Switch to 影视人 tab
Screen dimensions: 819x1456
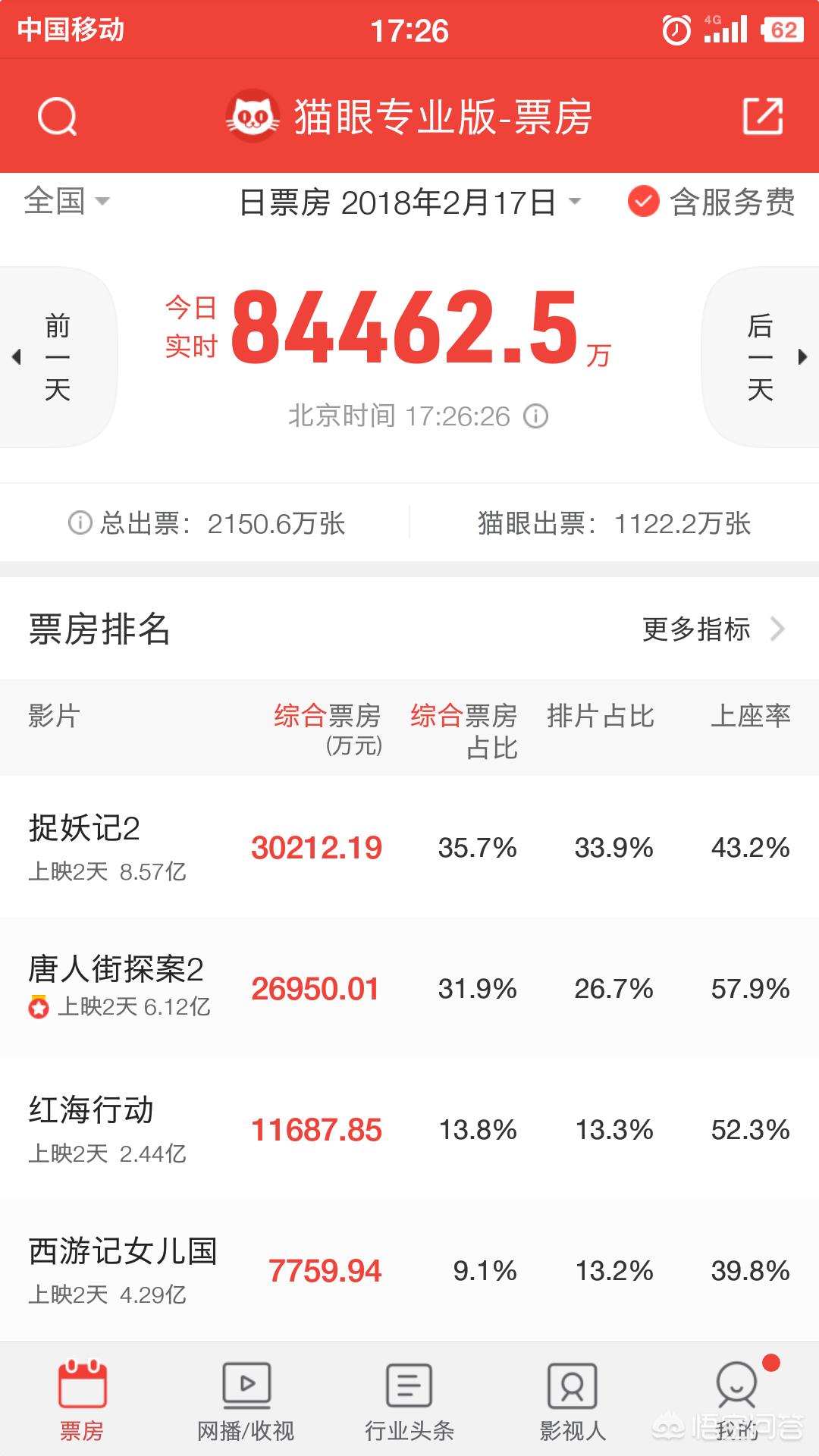pos(573,1400)
